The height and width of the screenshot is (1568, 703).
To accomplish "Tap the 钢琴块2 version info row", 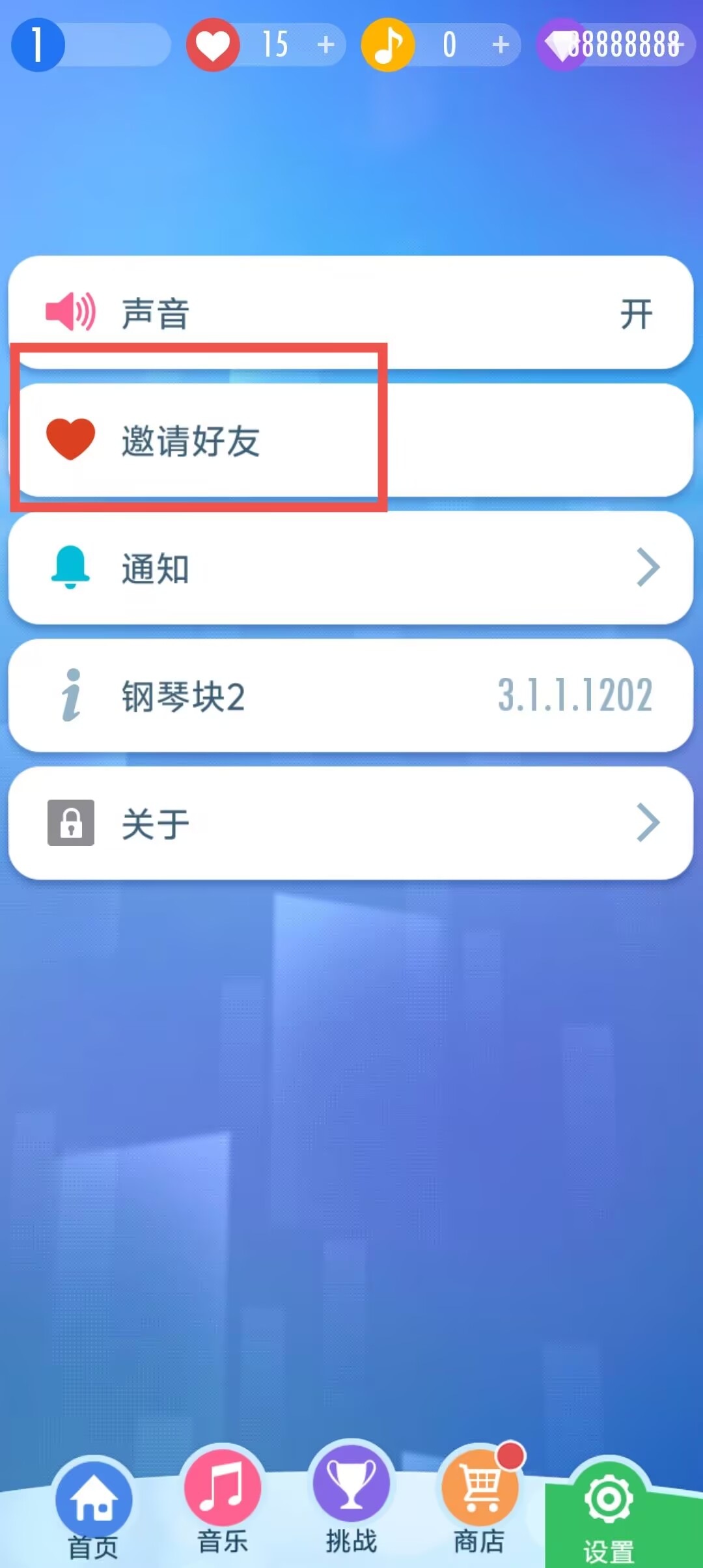I will pos(350,695).
